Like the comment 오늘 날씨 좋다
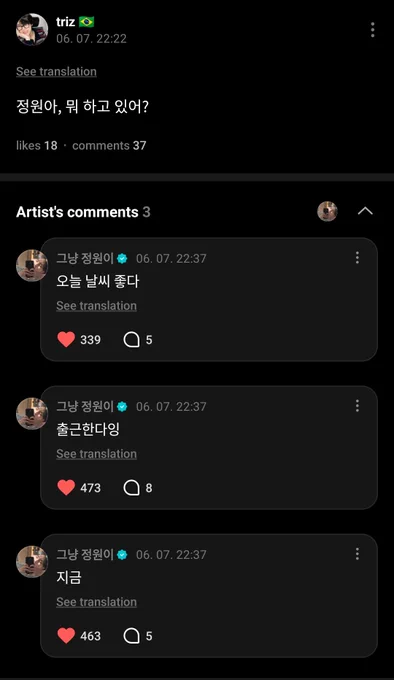Viewport: 394px width, 680px height. coord(66,340)
